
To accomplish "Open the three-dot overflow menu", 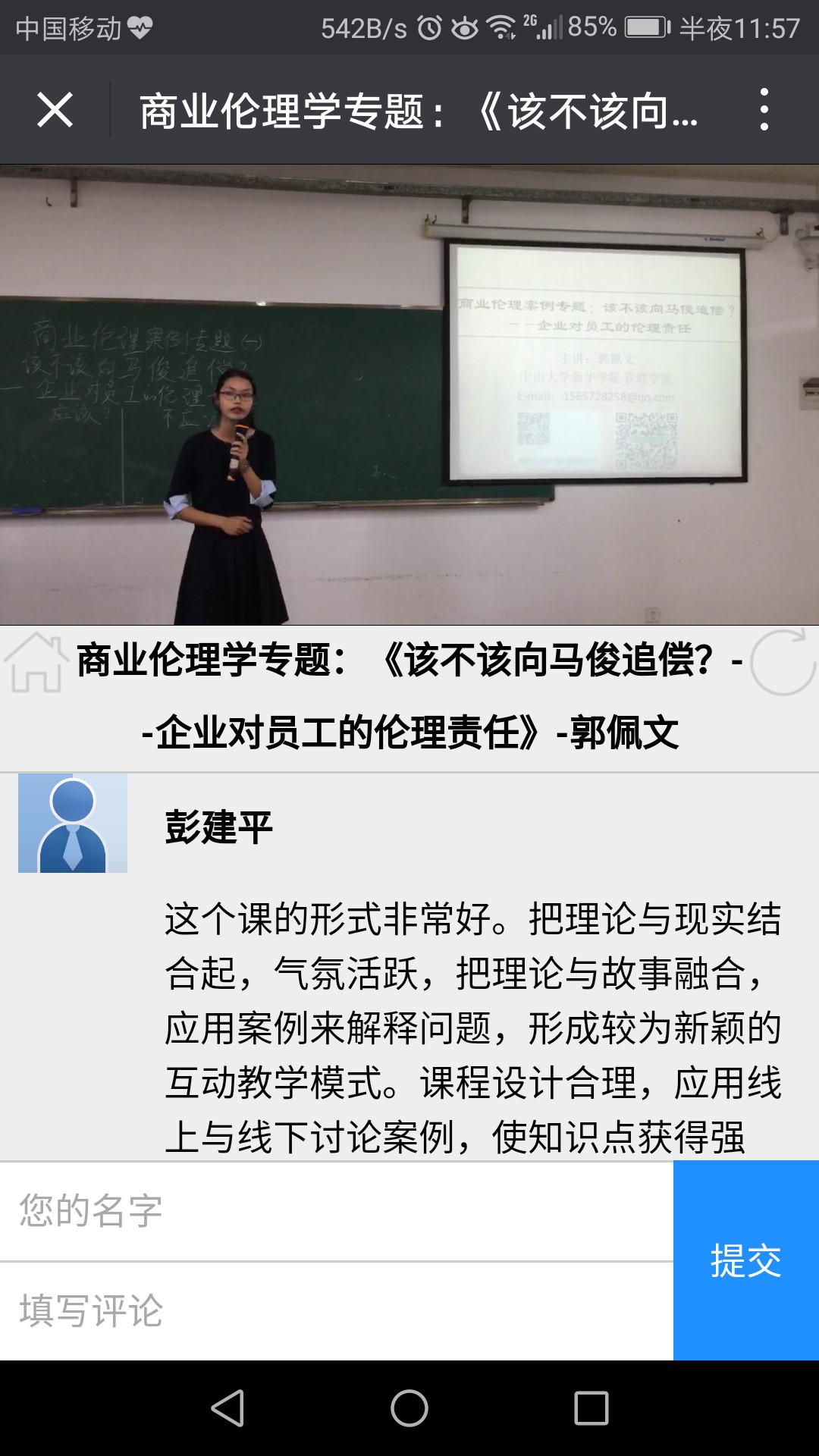I will pos(764,110).
